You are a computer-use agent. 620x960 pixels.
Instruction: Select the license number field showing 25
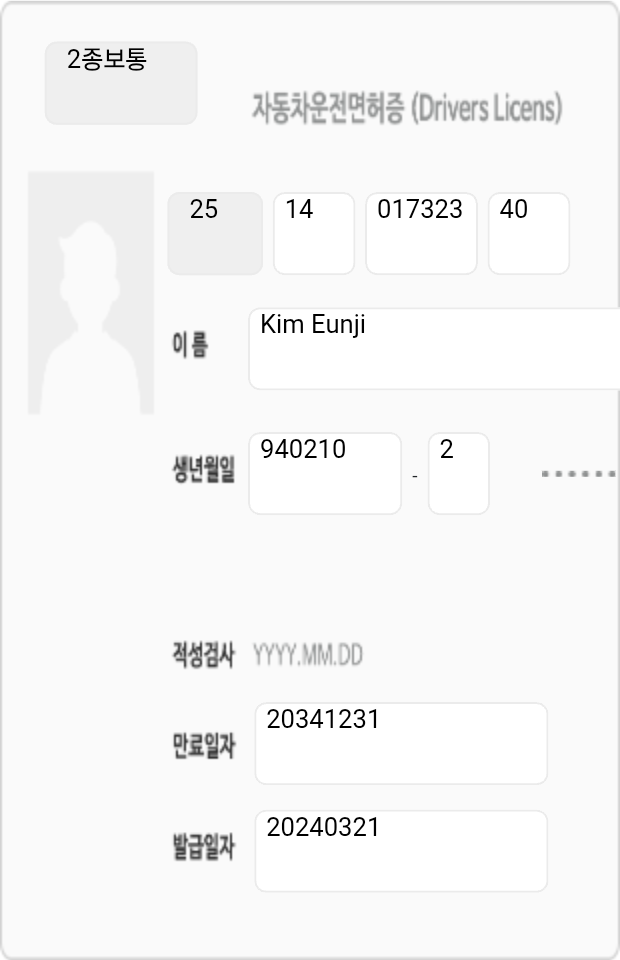click(x=214, y=233)
